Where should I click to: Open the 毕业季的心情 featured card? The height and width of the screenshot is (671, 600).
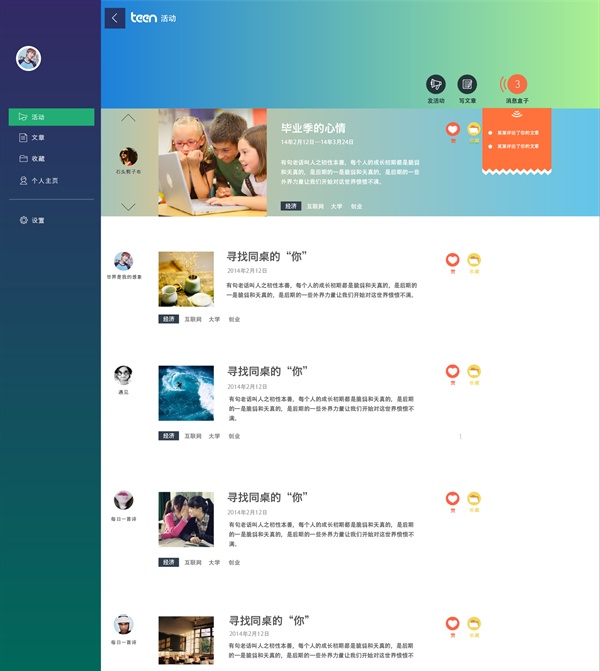click(315, 129)
